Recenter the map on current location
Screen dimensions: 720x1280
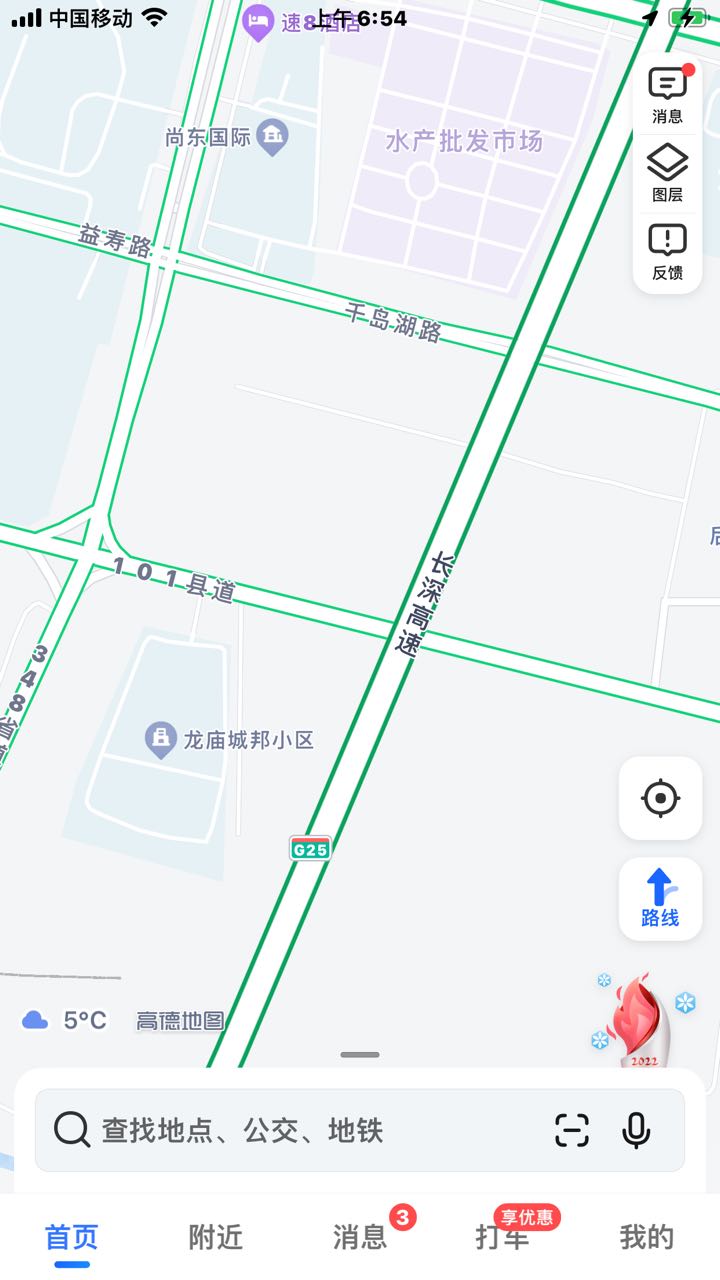point(660,798)
